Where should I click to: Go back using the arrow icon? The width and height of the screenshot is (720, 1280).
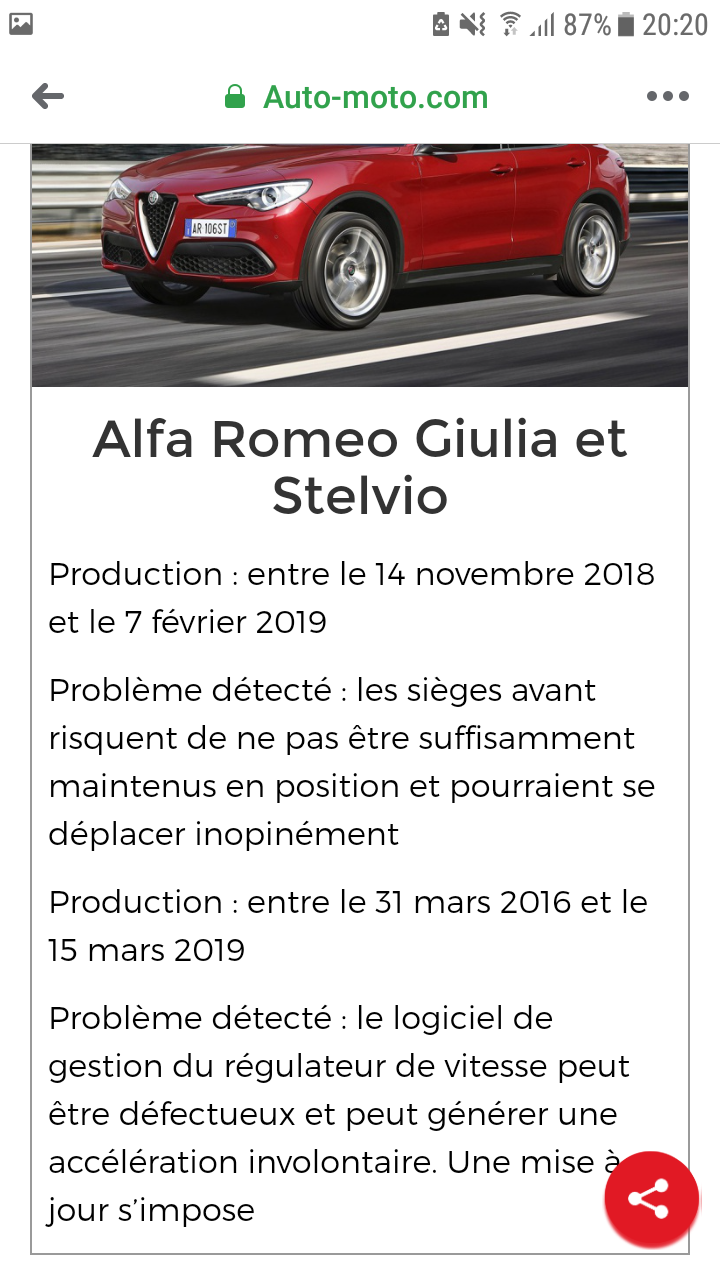coord(48,97)
